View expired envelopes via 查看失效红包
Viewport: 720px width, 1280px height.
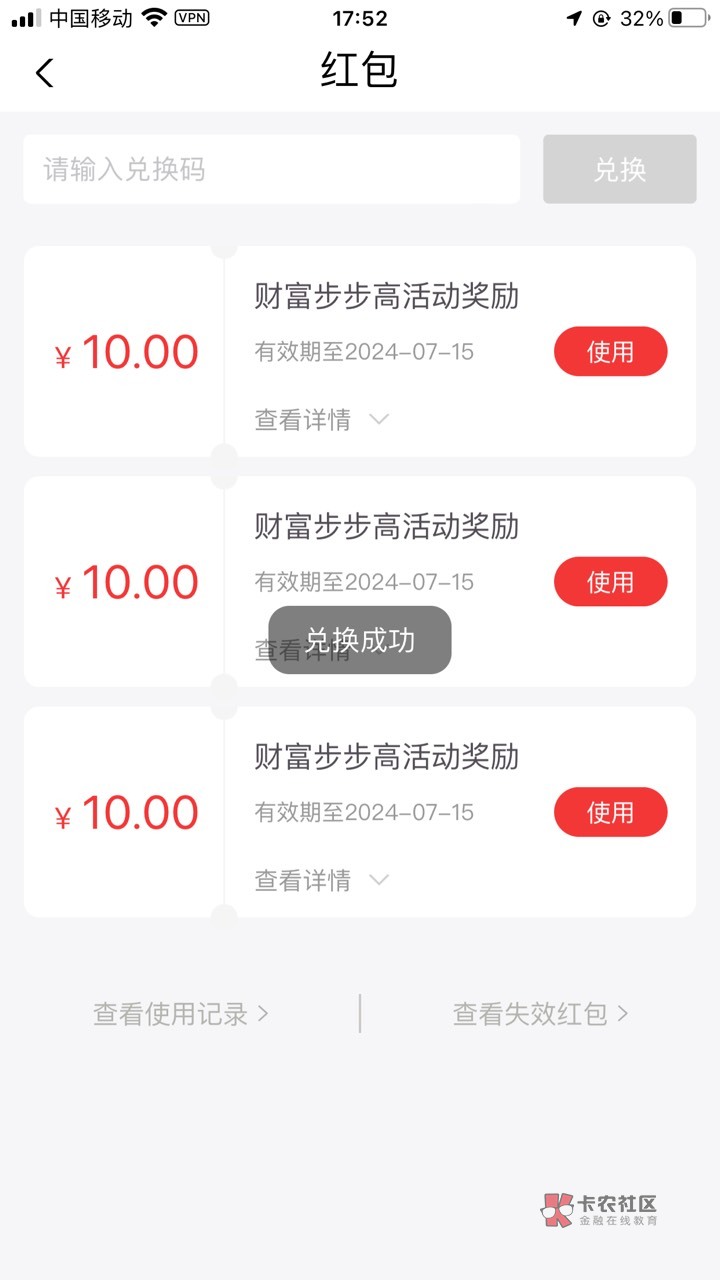pyautogui.click(x=540, y=1014)
